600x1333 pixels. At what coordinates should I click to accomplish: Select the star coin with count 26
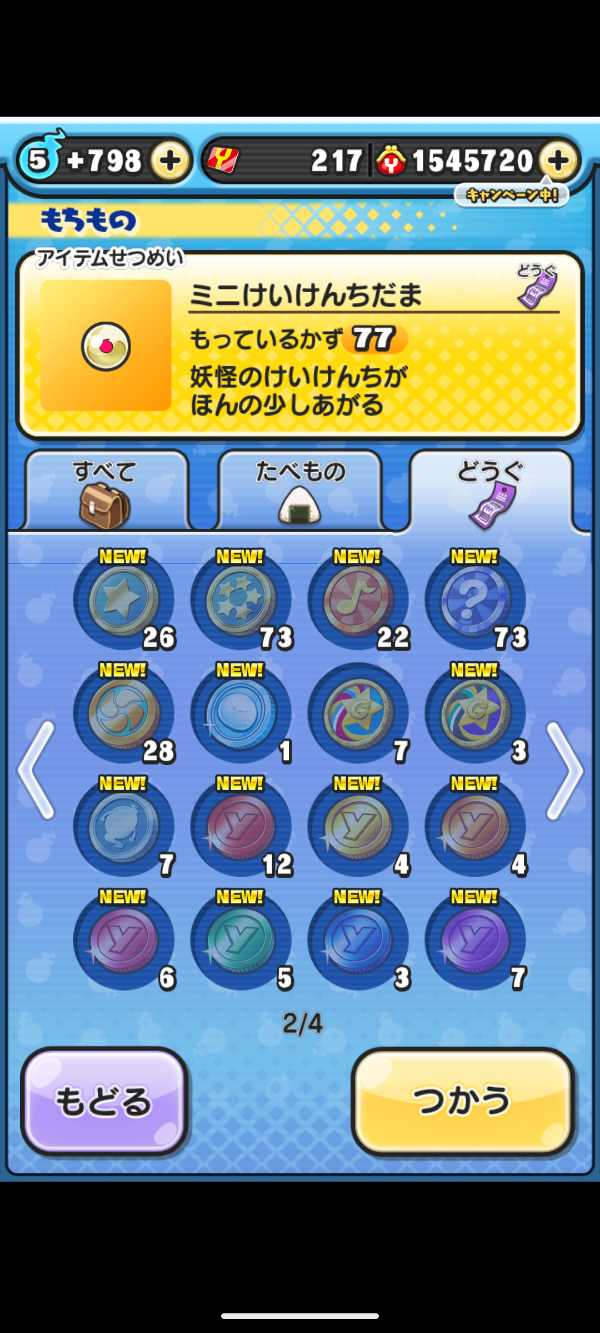[x=123, y=600]
